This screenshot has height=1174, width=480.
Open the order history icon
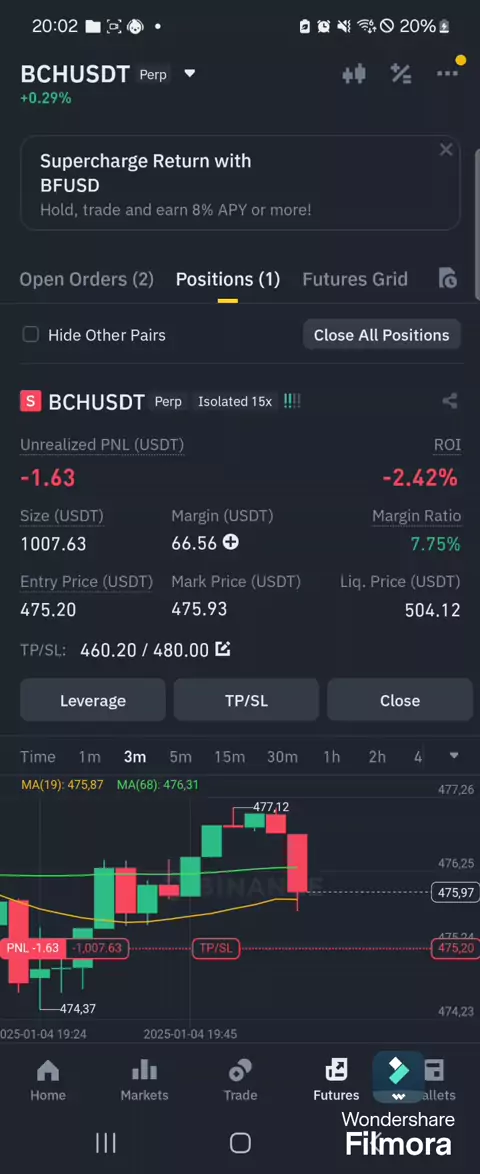[447, 279]
